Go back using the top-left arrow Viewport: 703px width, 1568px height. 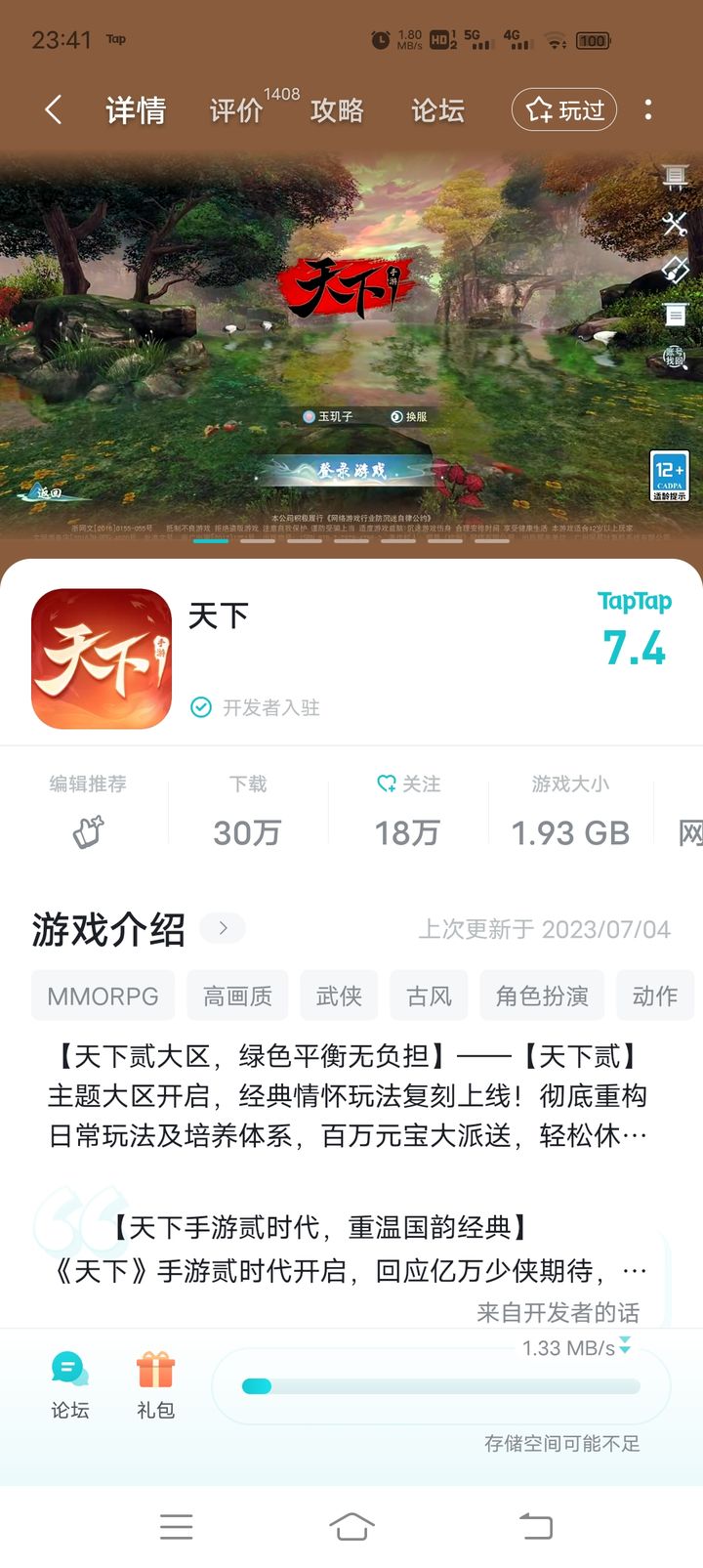(x=54, y=110)
